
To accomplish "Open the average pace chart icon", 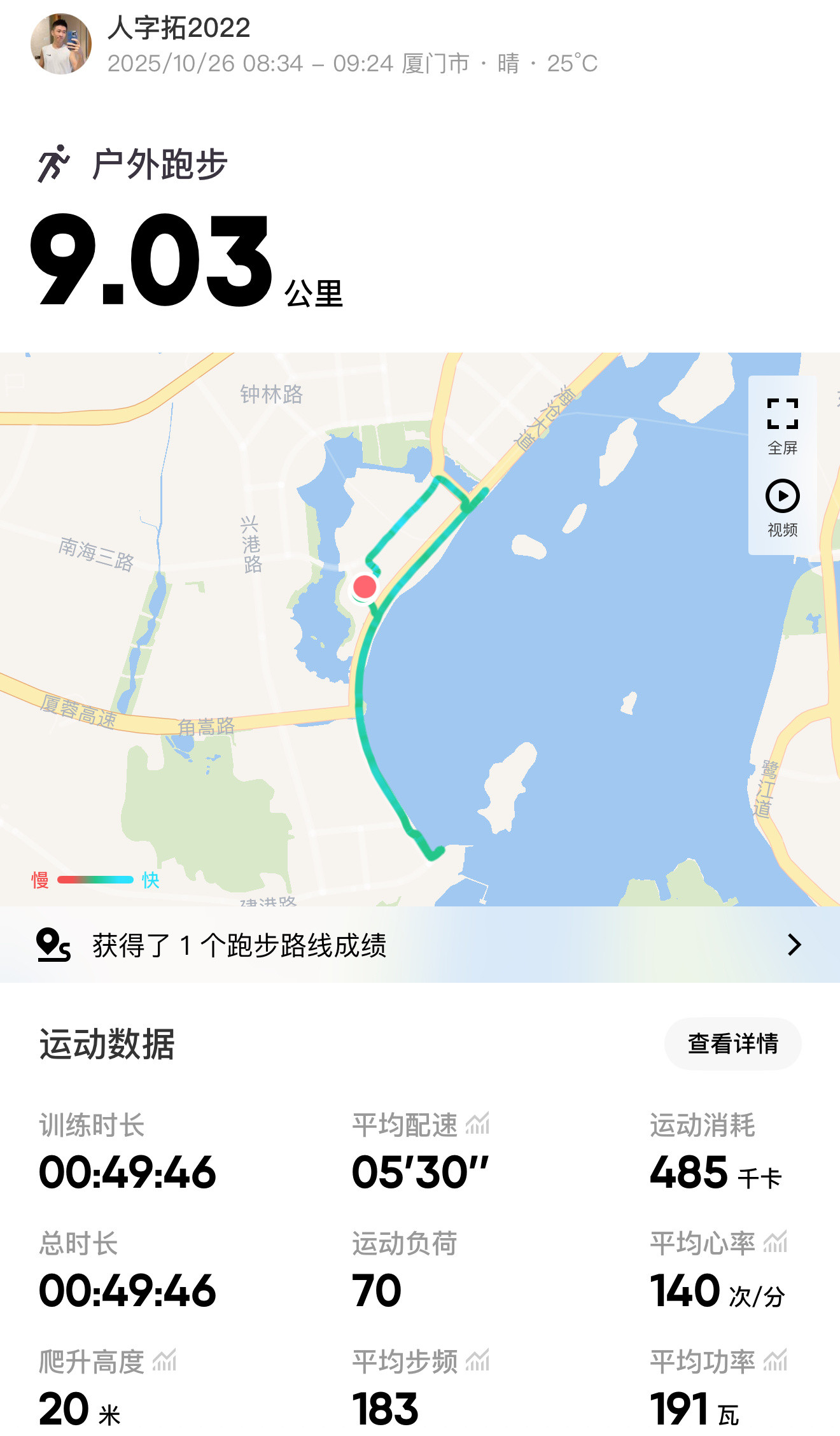I will pyautogui.click(x=477, y=1124).
